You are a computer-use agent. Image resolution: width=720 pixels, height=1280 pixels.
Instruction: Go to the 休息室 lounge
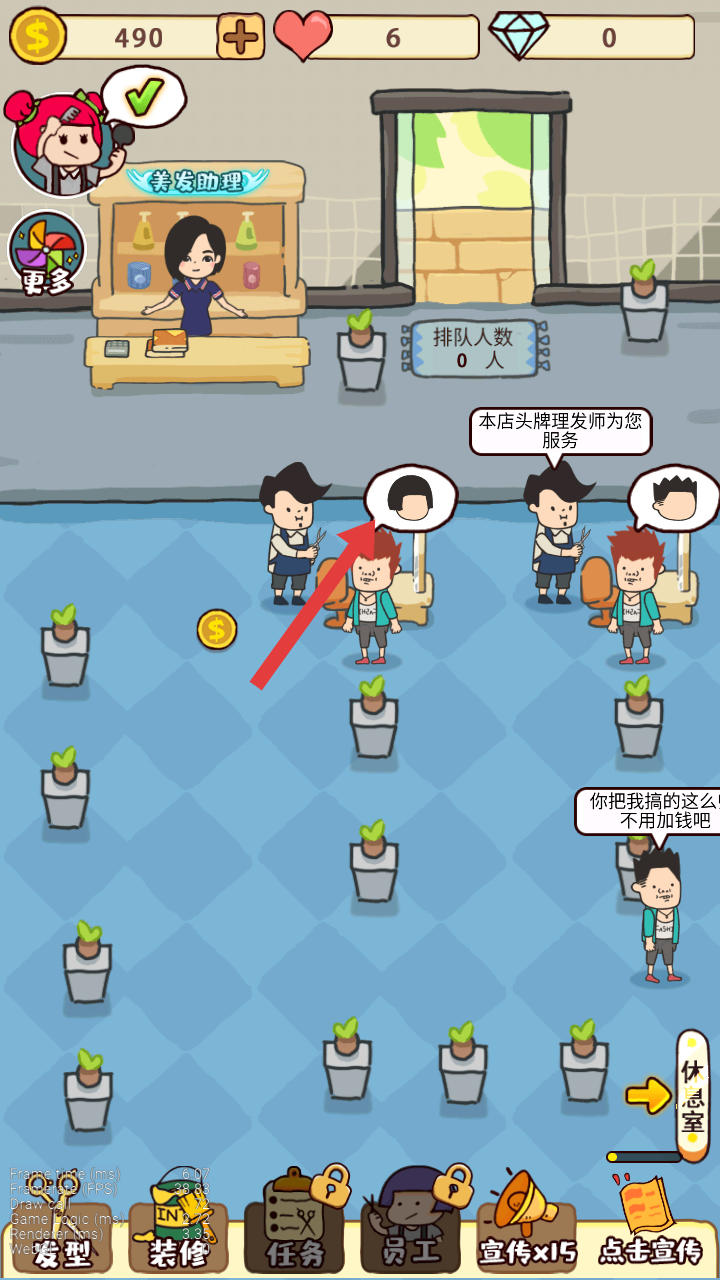(692, 1095)
